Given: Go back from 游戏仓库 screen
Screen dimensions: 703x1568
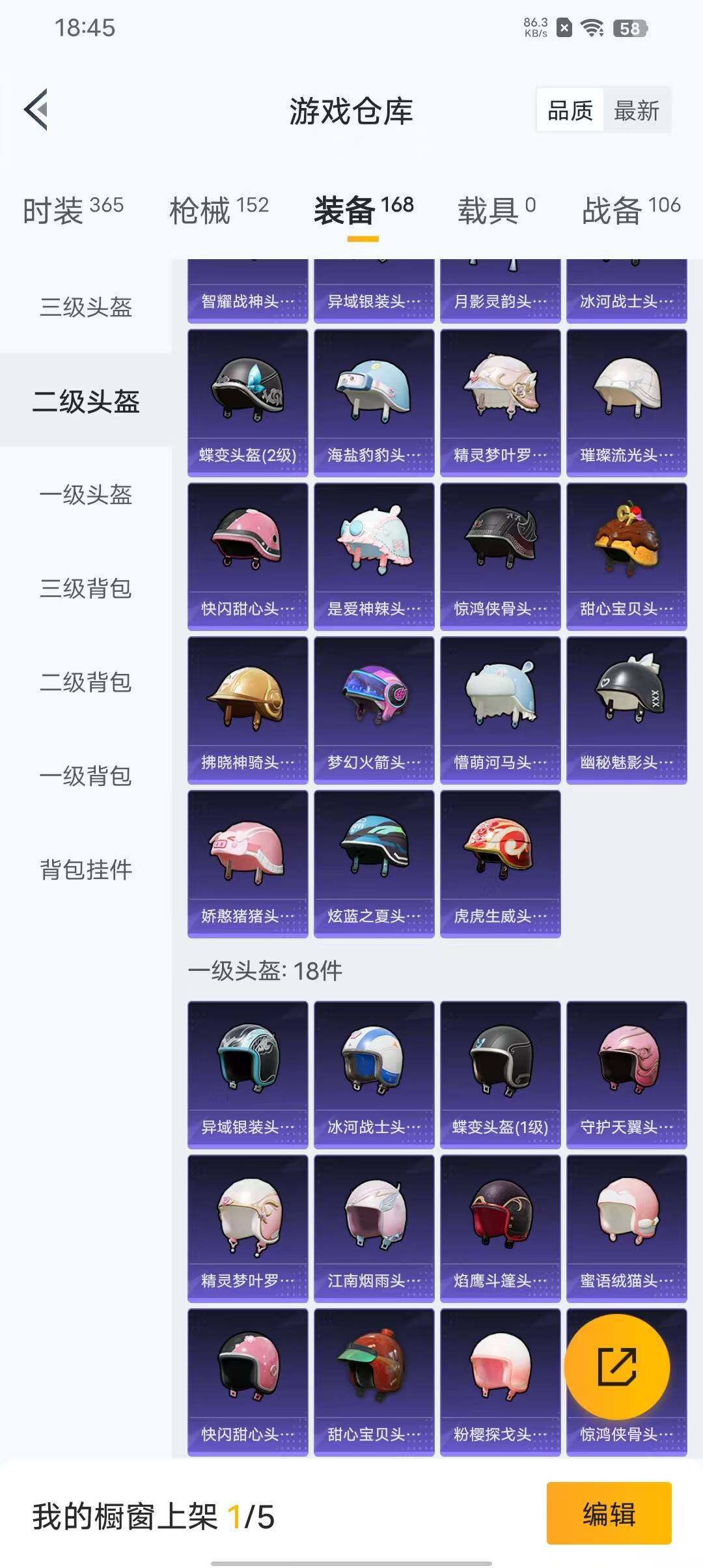Looking at the screenshot, I should point(36,110).
